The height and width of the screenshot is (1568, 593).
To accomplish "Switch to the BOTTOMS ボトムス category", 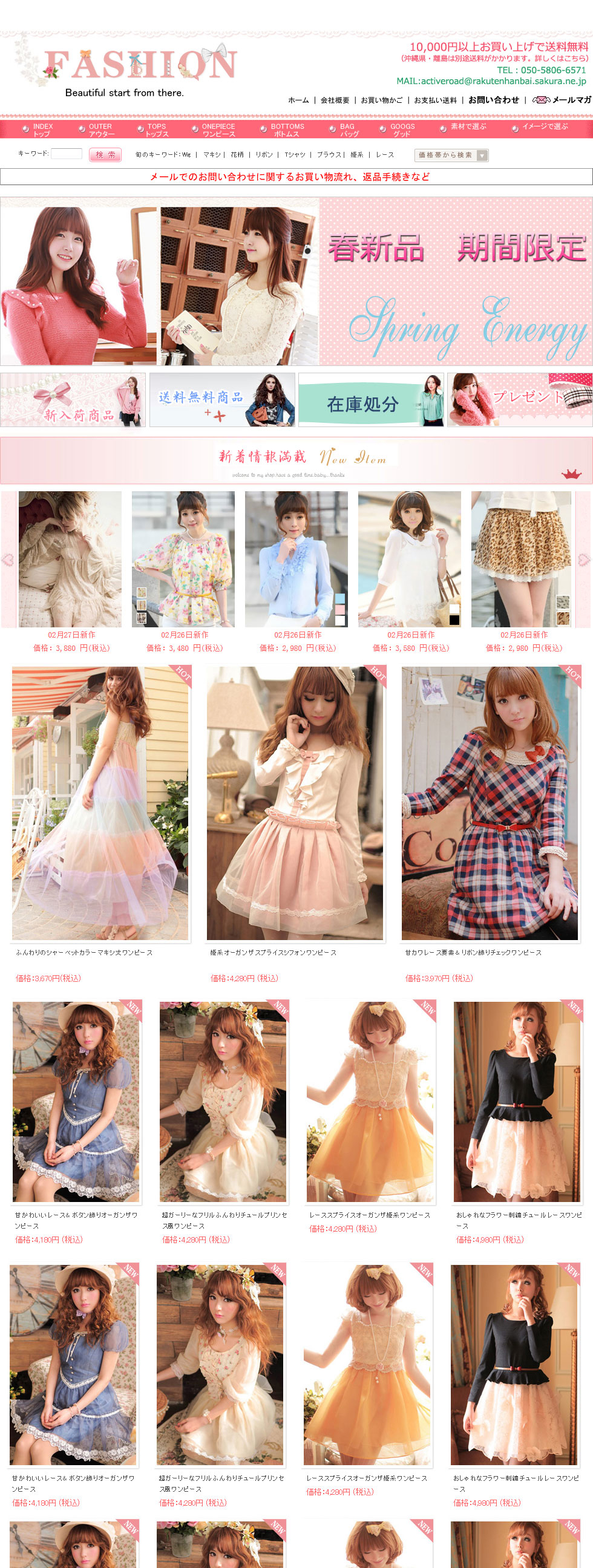I will click(x=287, y=129).
